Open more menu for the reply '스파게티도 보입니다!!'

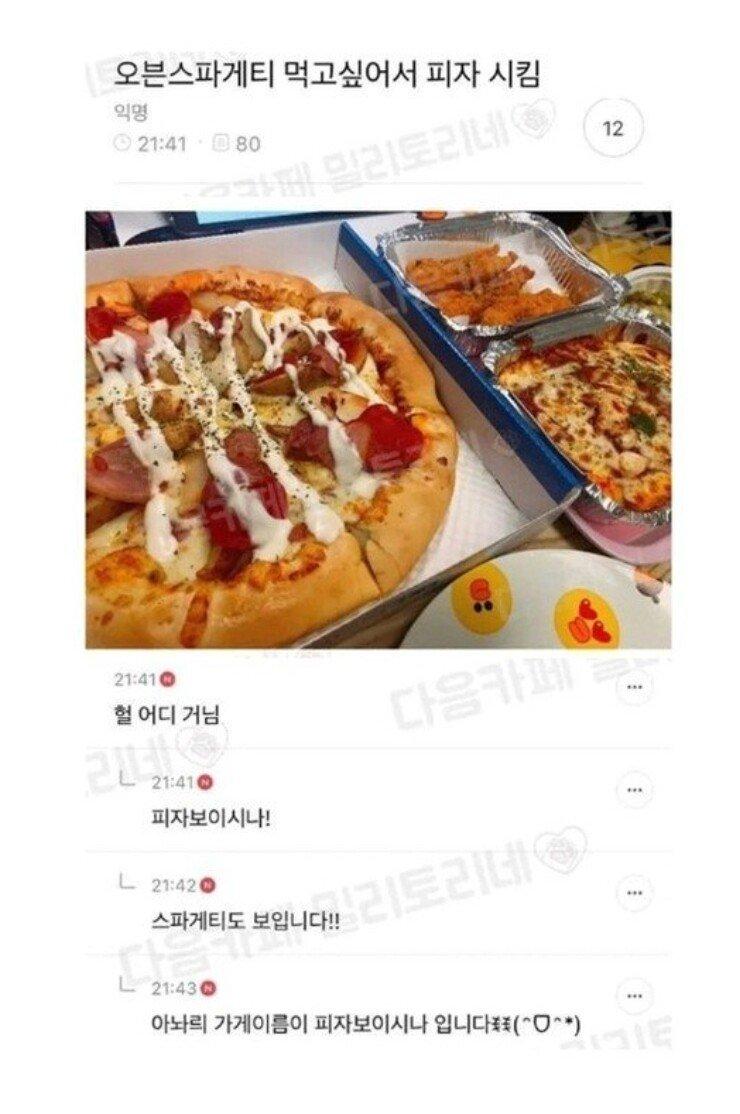click(x=634, y=892)
